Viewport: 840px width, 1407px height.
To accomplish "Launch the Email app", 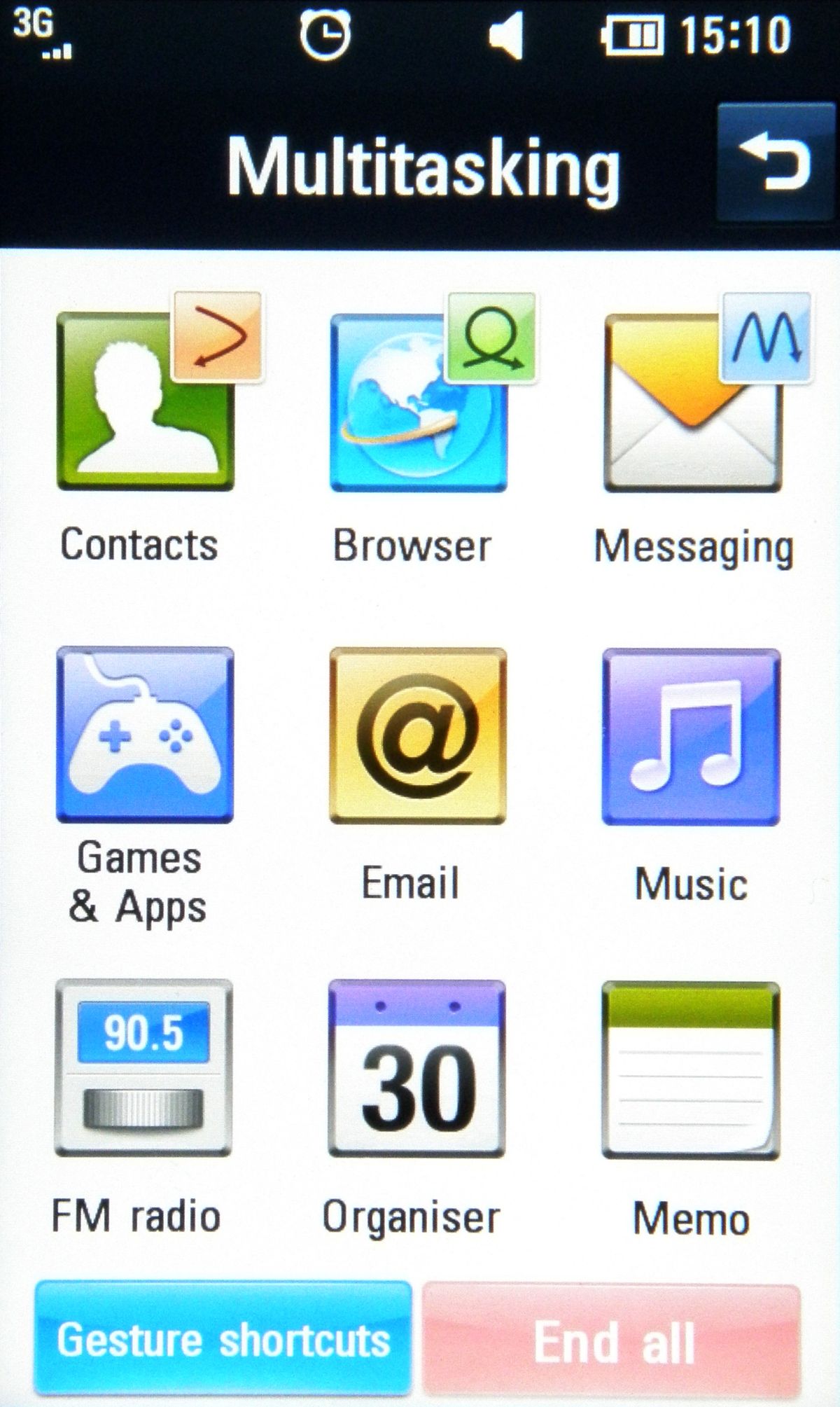I will [418, 735].
